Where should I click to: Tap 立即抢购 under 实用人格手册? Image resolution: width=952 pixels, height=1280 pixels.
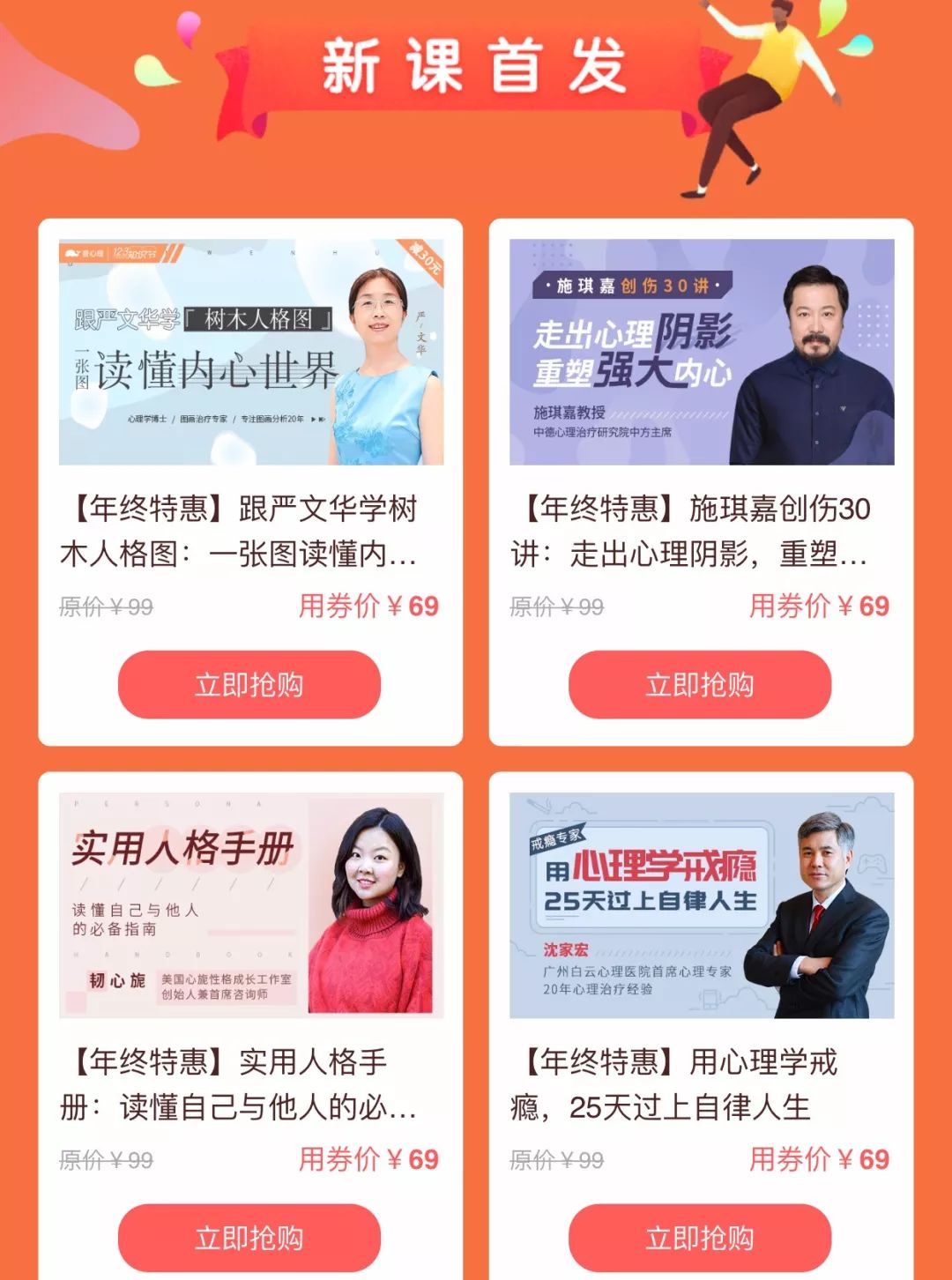point(249,1238)
